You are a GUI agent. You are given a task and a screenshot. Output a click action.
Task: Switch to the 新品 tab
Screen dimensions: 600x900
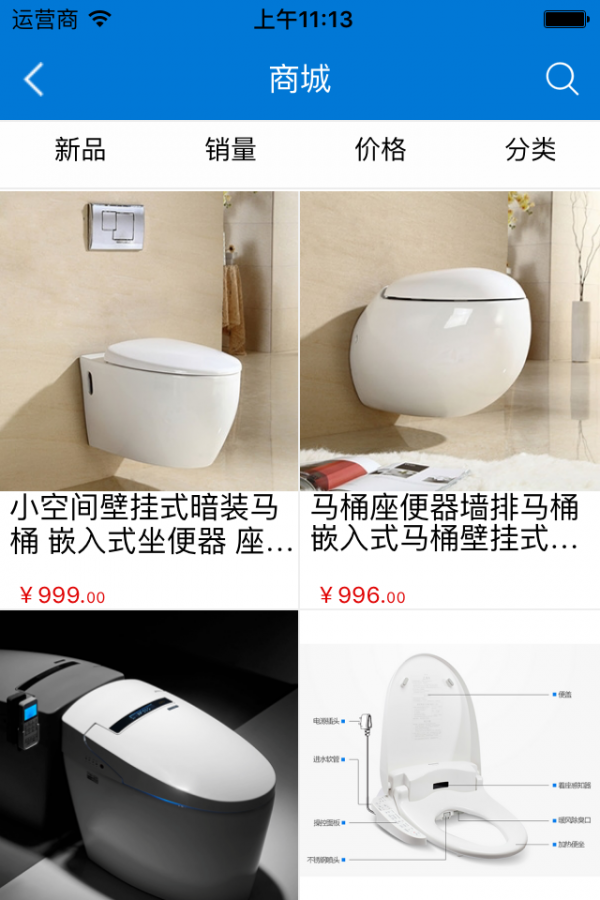click(x=80, y=150)
